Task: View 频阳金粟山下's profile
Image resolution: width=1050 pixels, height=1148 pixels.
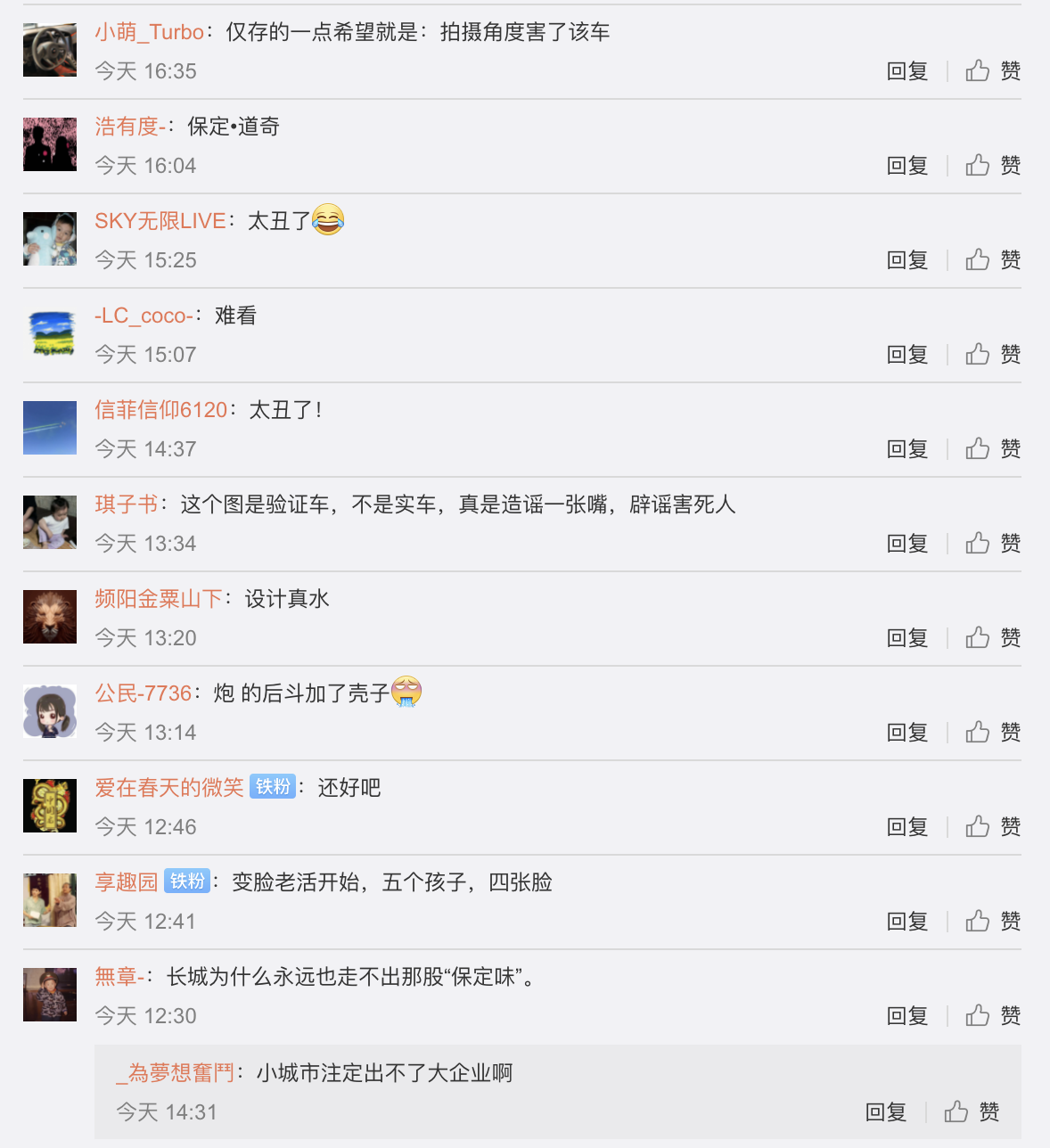Action: (158, 599)
